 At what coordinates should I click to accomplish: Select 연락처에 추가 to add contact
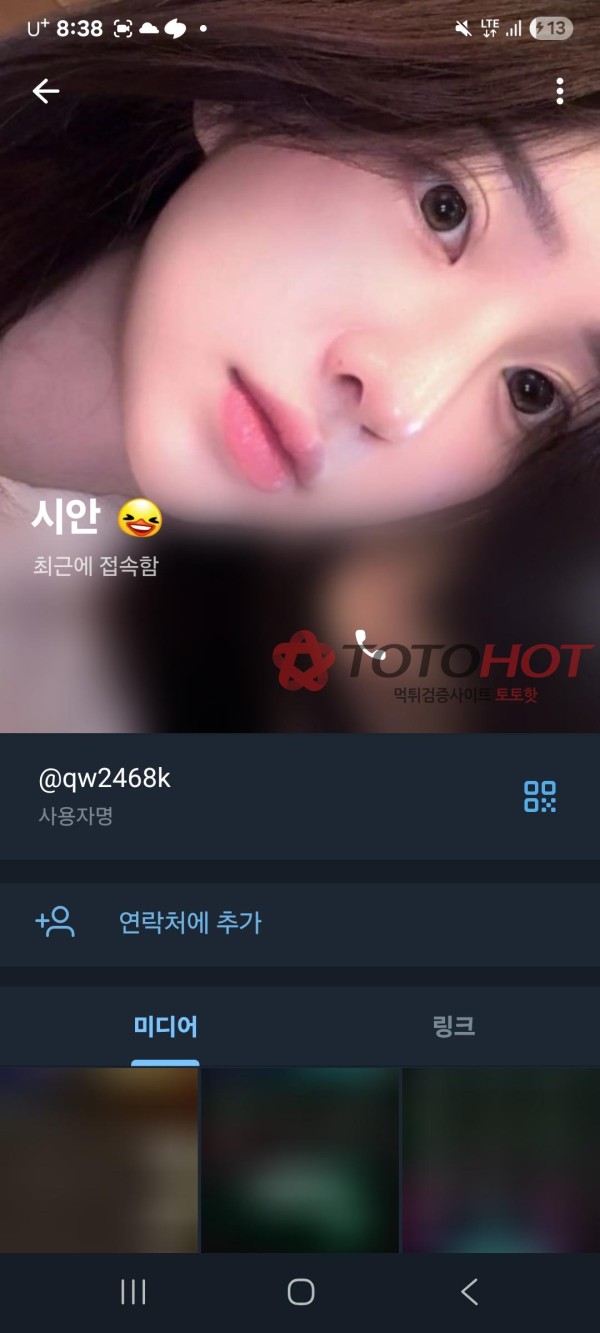tap(190, 922)
